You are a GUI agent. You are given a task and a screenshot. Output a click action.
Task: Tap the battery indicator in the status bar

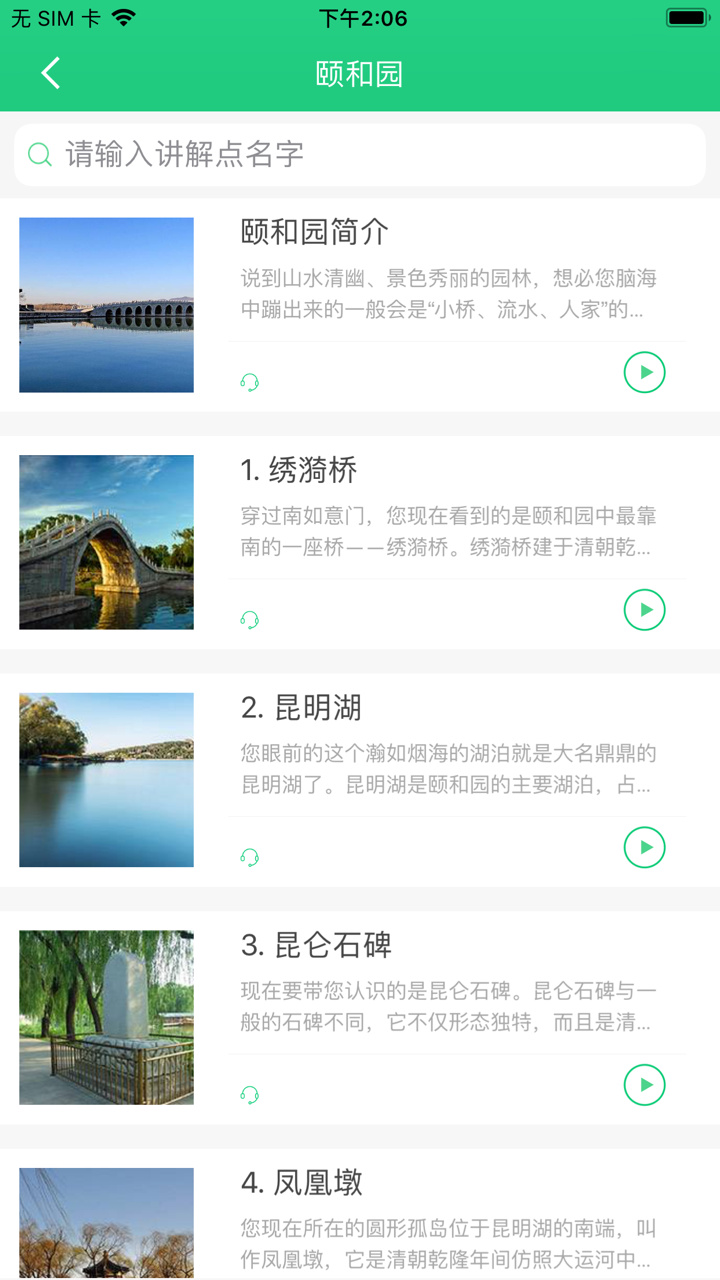686,17
